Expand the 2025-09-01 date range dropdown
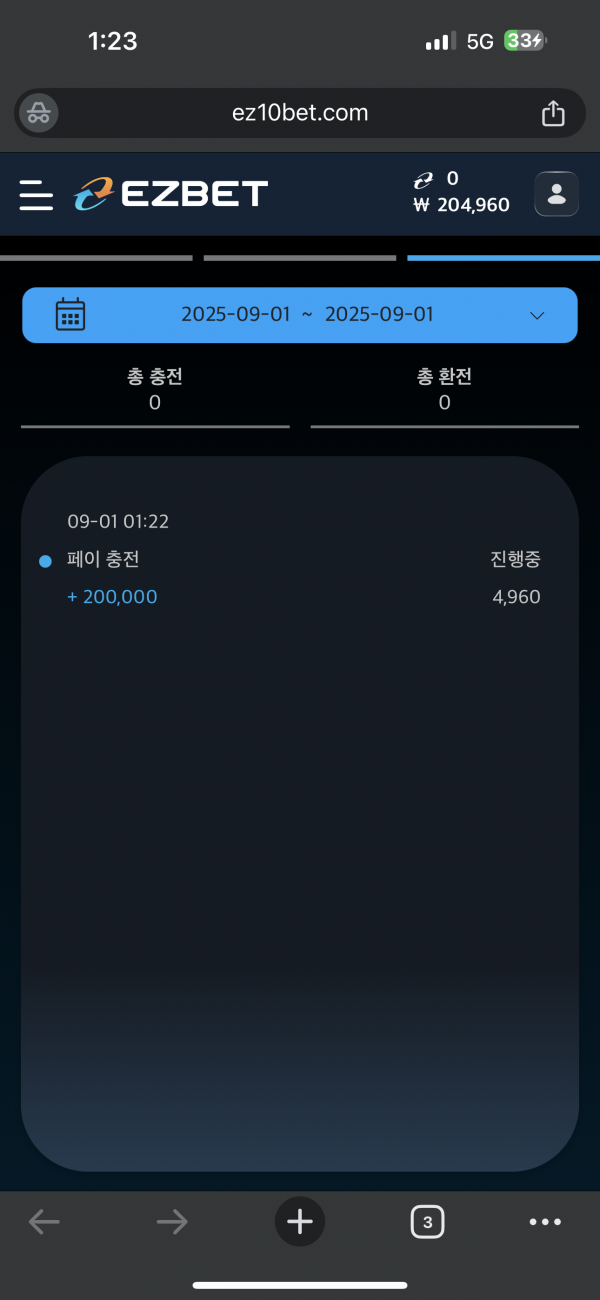 (300, 315)
